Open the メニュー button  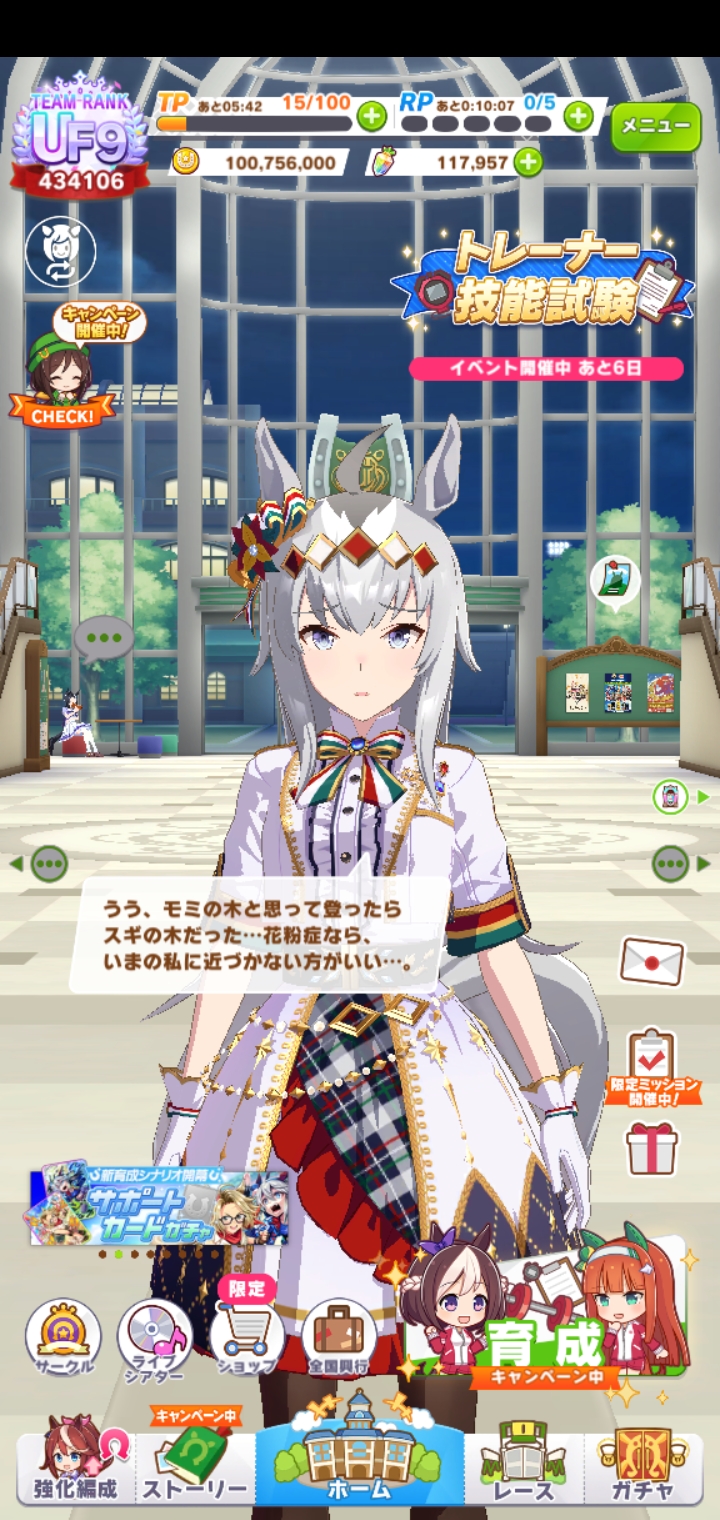point(656,126)
